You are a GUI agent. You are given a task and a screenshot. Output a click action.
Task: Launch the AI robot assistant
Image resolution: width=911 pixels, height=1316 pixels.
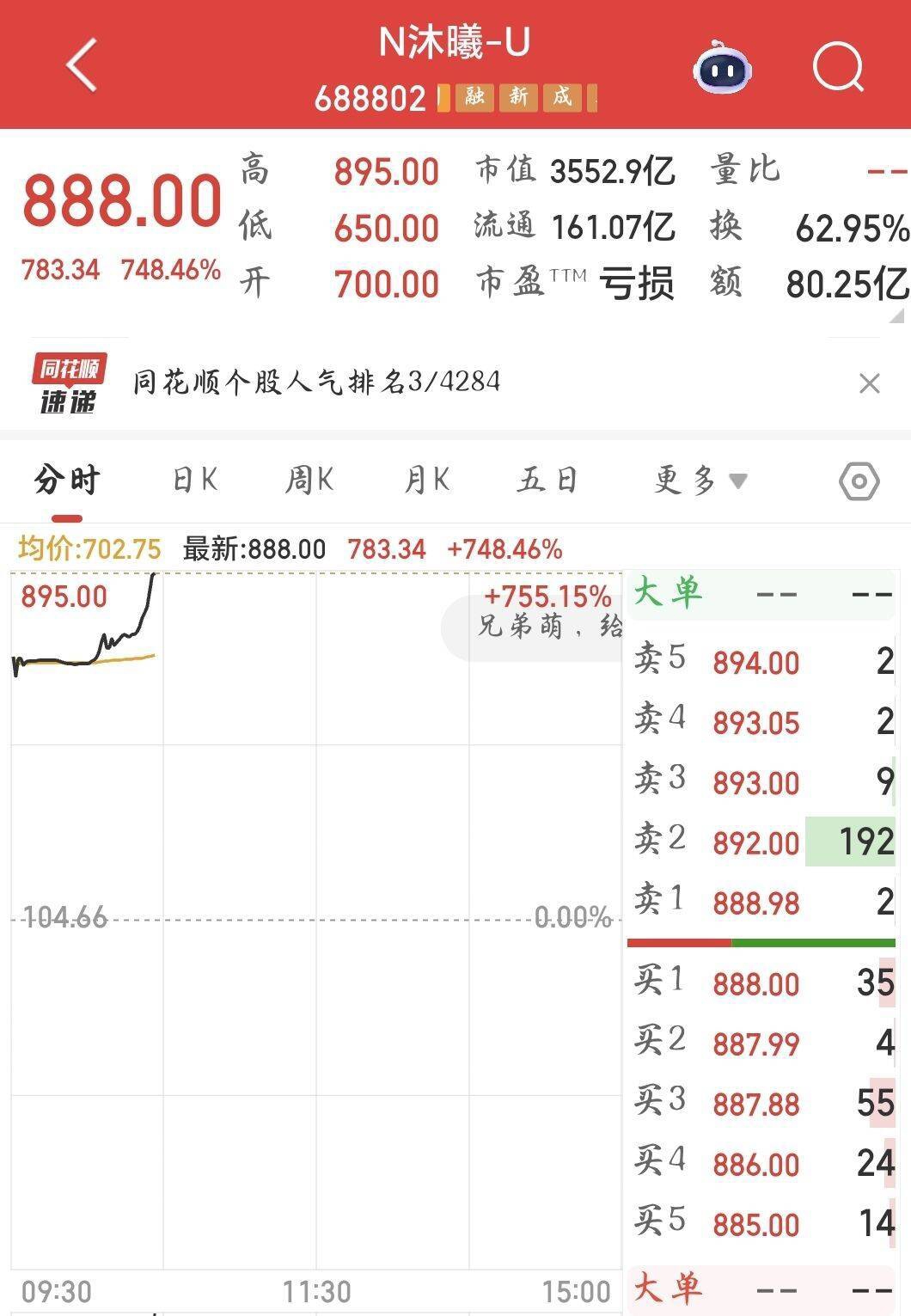tap(722, 69)
